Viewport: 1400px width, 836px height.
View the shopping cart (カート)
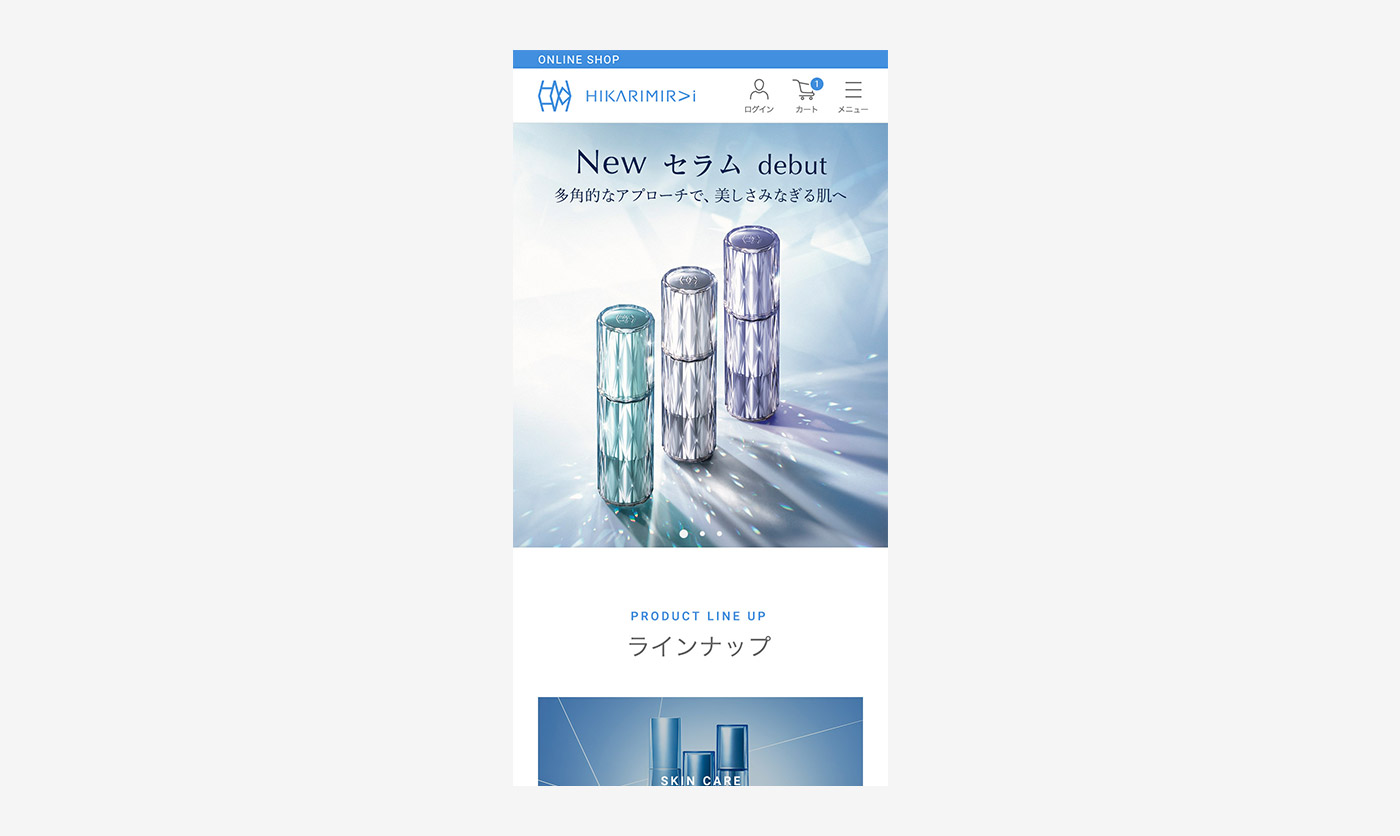click(x=806, y=96)
